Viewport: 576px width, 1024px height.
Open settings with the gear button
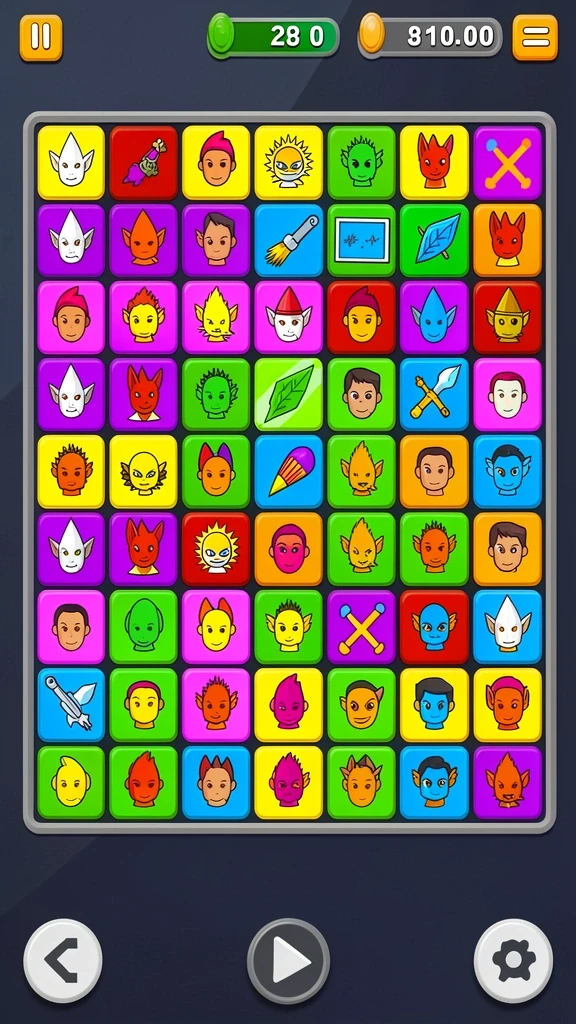pos(513,960)
